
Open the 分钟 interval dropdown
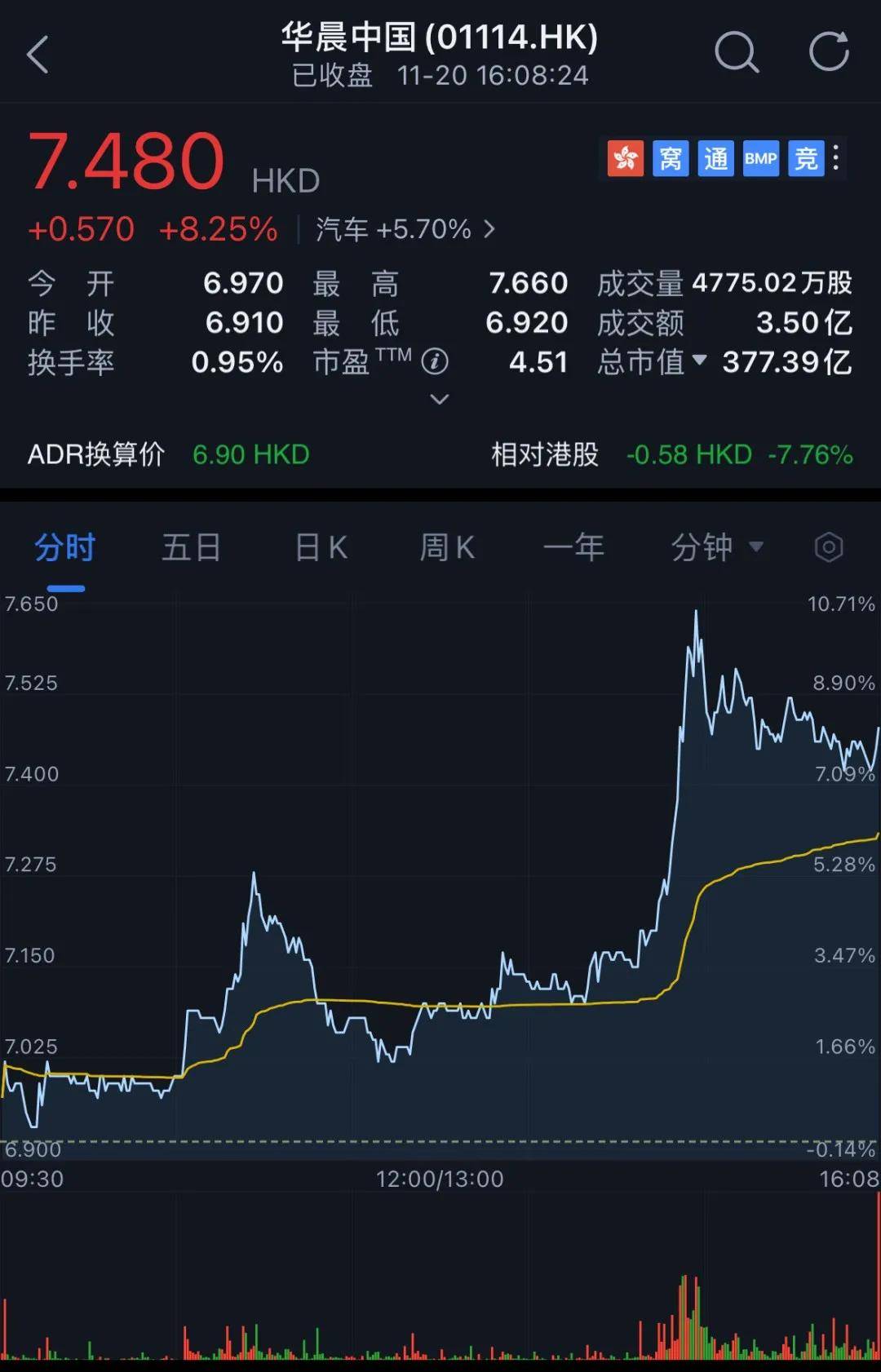(x=716, y=547)
